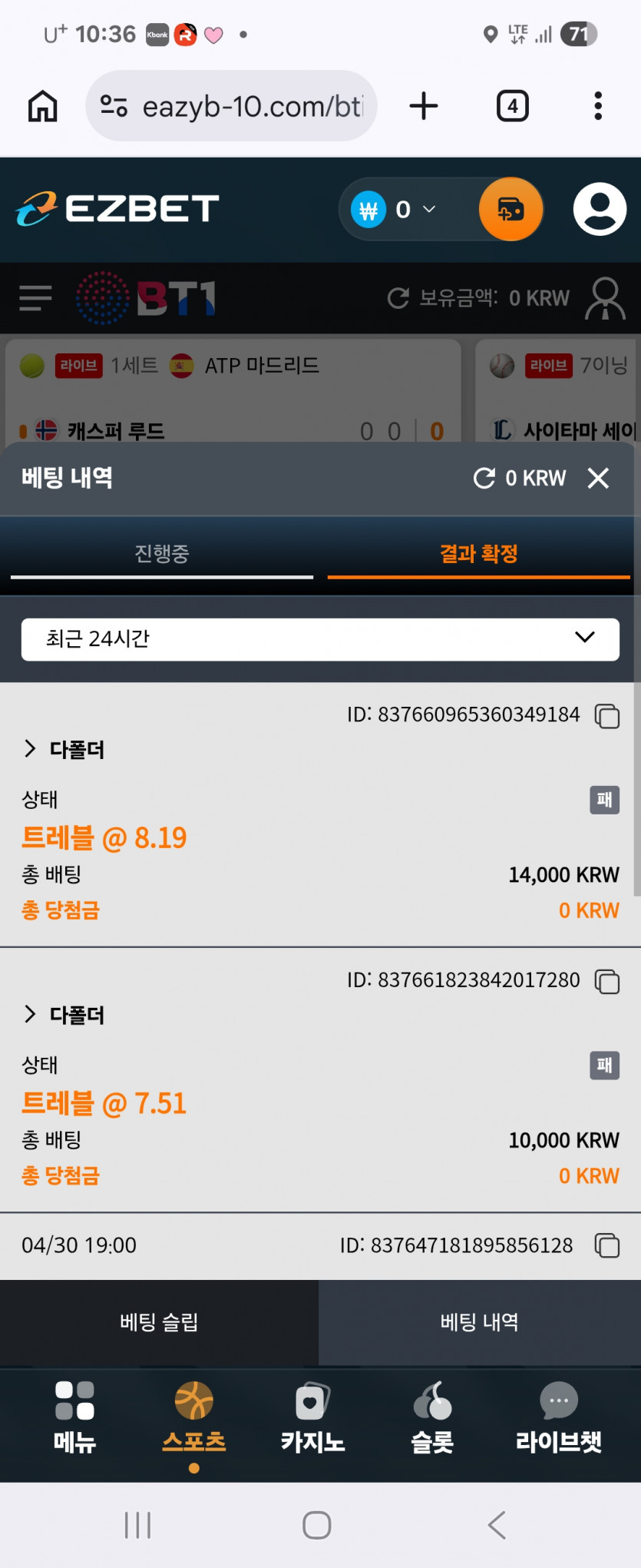The width and height of the screenshot is (641, 1568).
Task: Open the 최근 24시간 period dropdown
Action: [x=320, y=639]
